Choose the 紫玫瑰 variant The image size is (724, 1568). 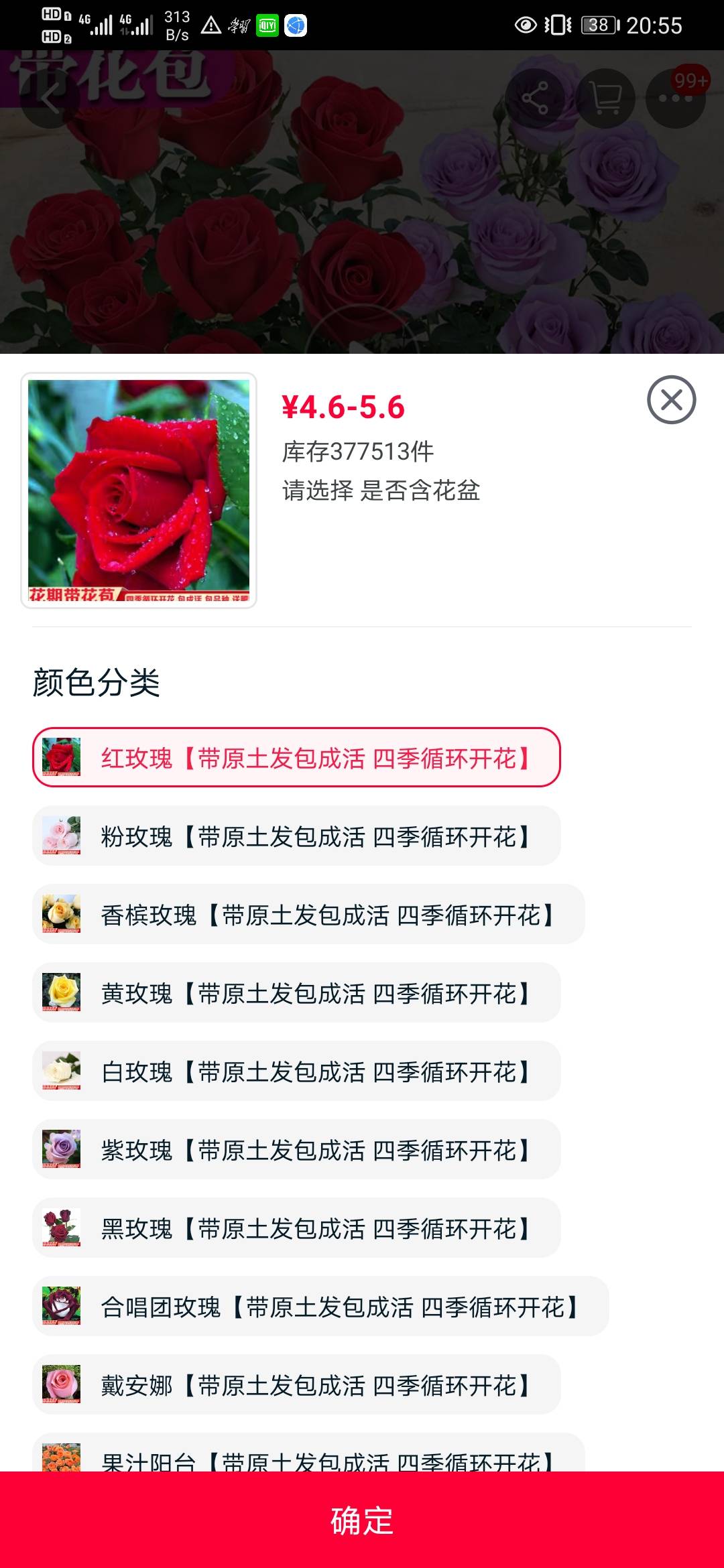(296, 1149)
